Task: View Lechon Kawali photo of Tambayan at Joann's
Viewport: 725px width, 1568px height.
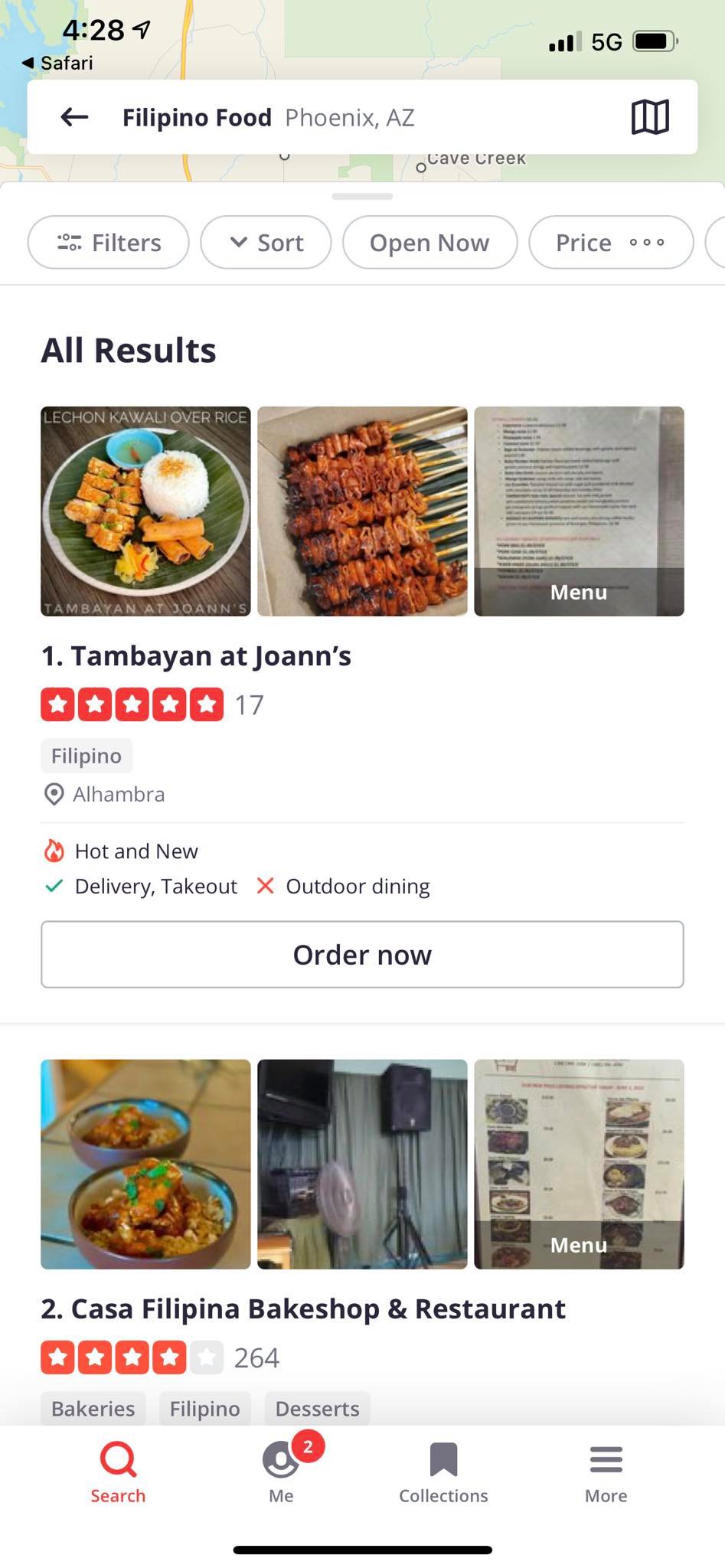Action: (x=145, y=511)
